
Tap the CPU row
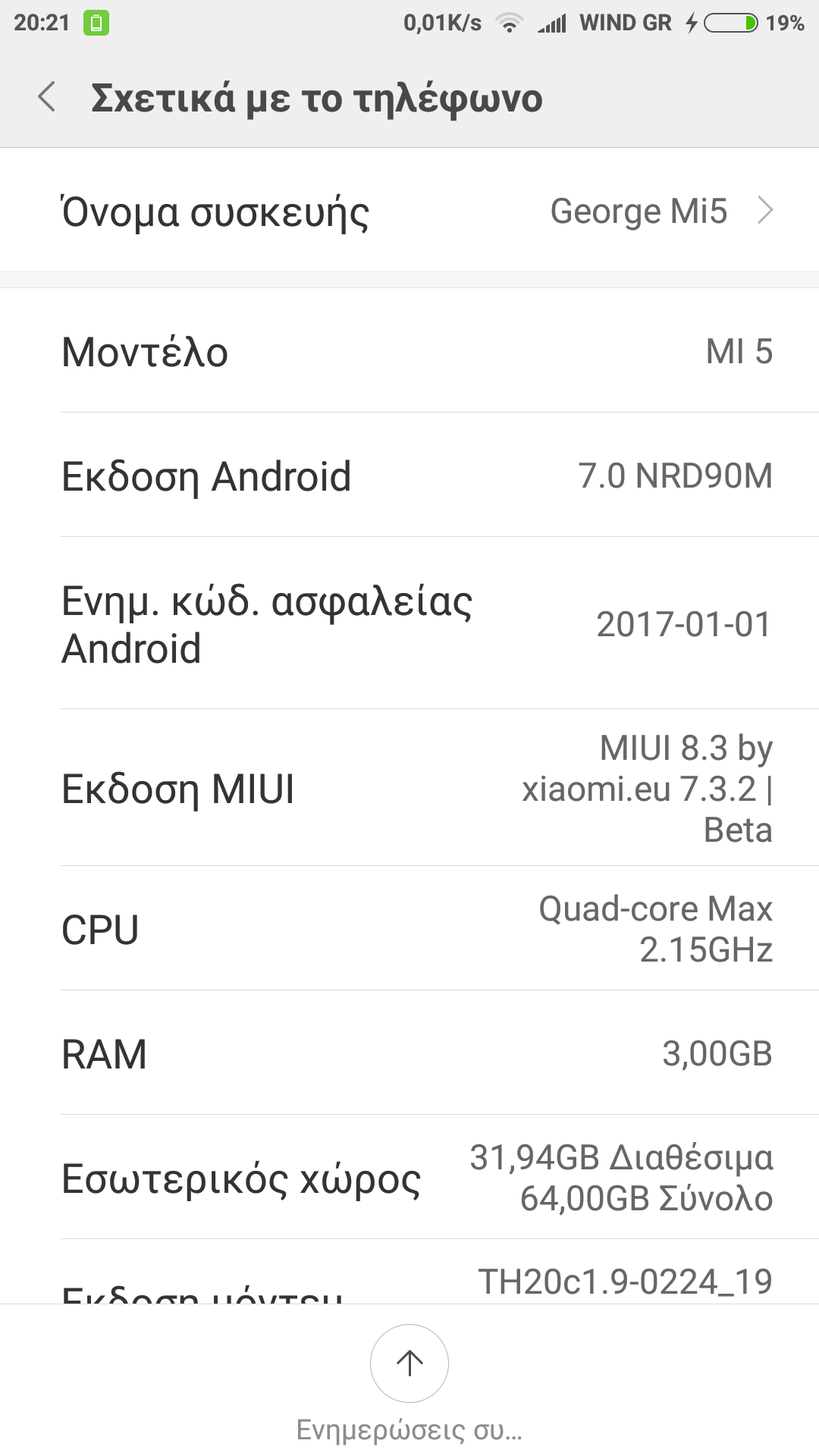pyautogui.click(x=409, y=929)
